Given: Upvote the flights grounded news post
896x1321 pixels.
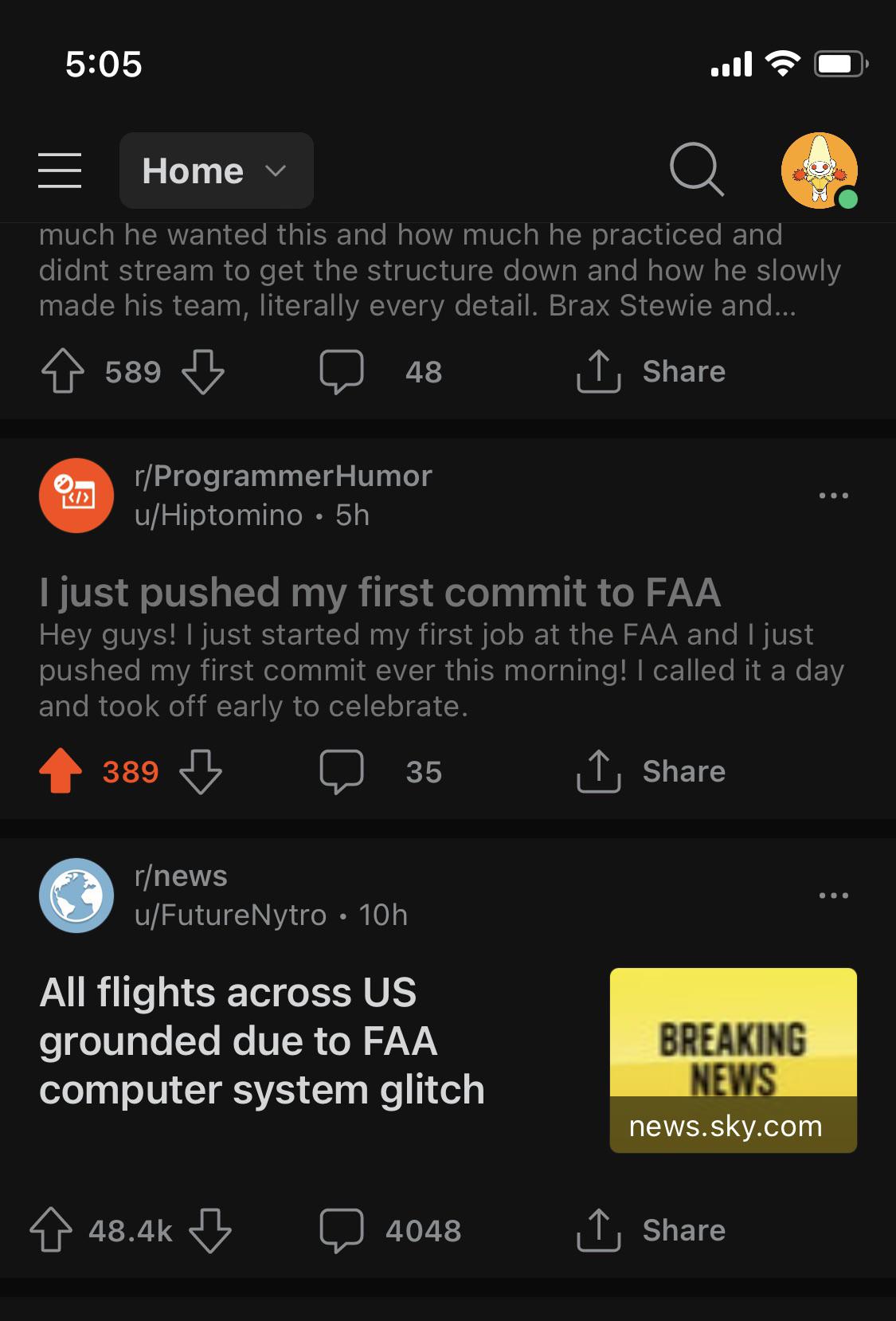Looking at the screenshot, I should pos(51,1230).
